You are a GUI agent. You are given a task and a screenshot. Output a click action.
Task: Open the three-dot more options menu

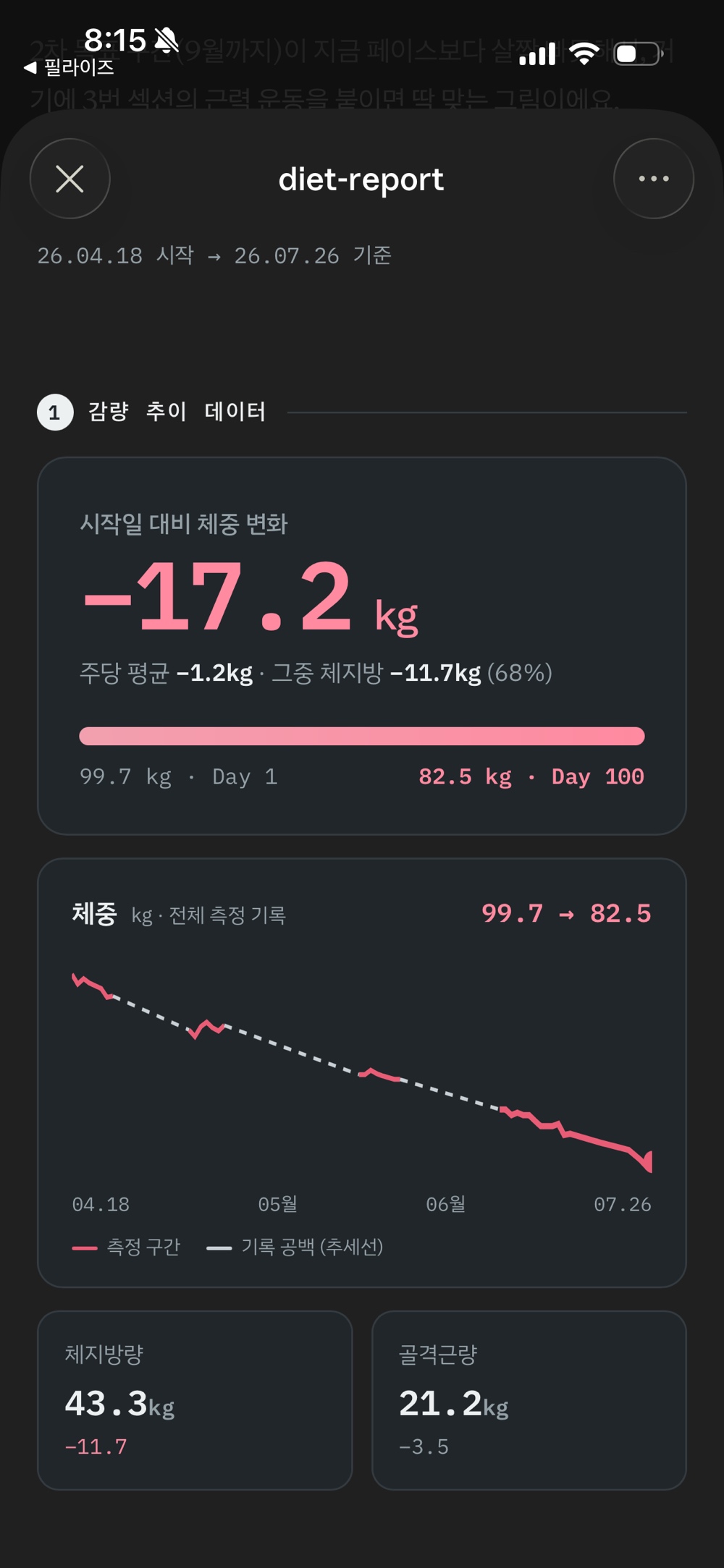tap(653, 179)
